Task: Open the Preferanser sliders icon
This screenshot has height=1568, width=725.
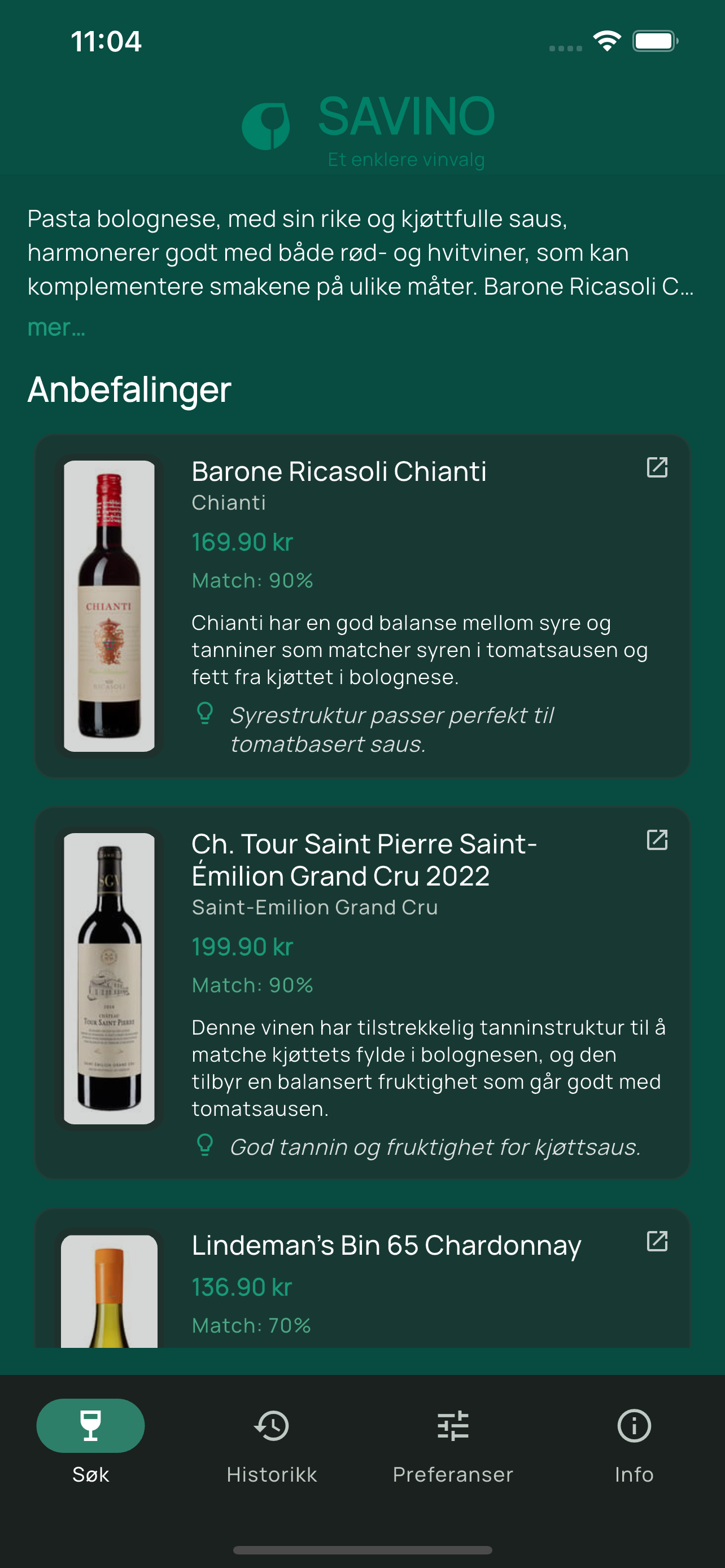Action: [x=453, y=1426]
